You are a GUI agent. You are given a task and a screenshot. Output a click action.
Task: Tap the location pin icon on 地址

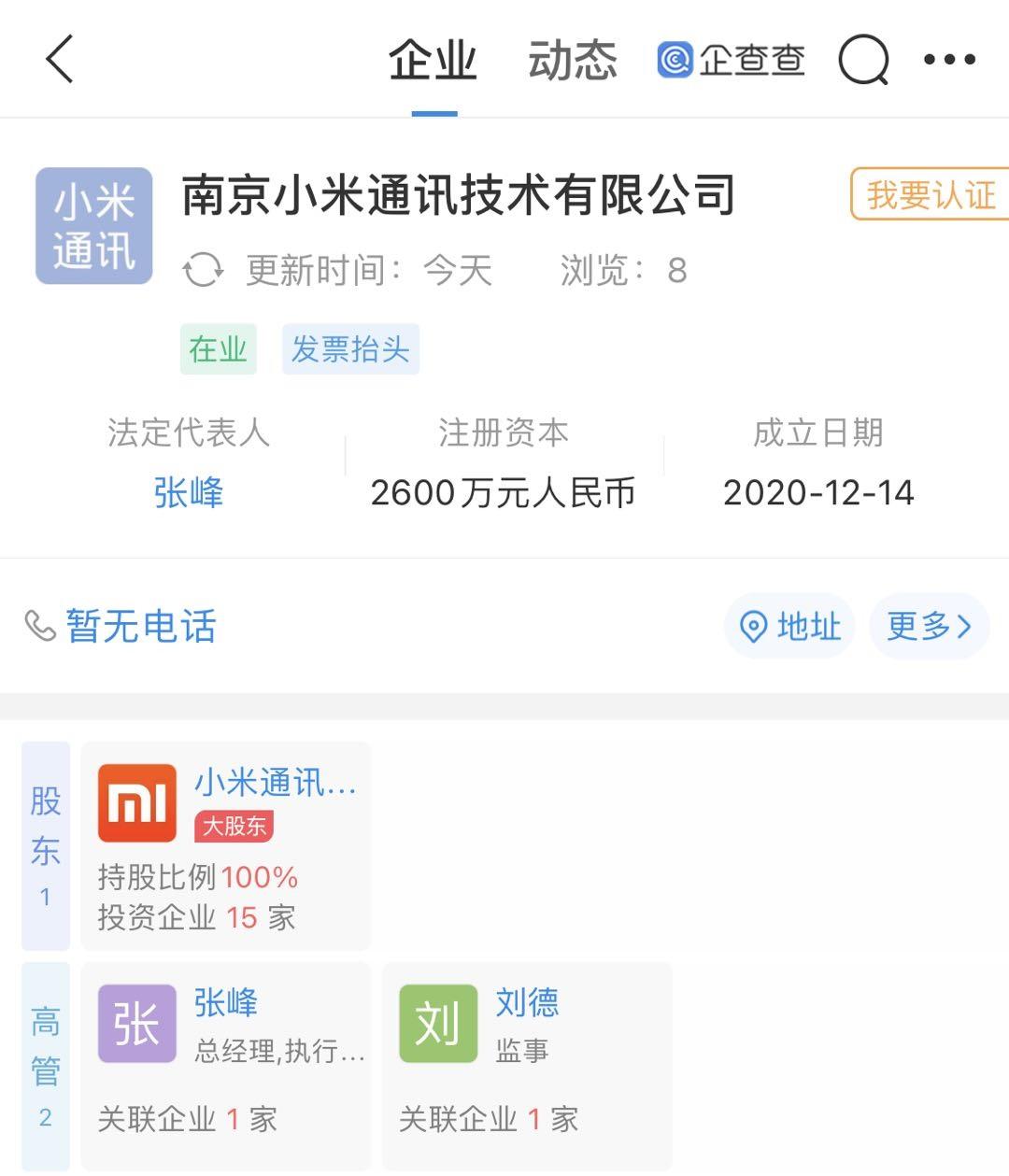click(x=756, y=627)
